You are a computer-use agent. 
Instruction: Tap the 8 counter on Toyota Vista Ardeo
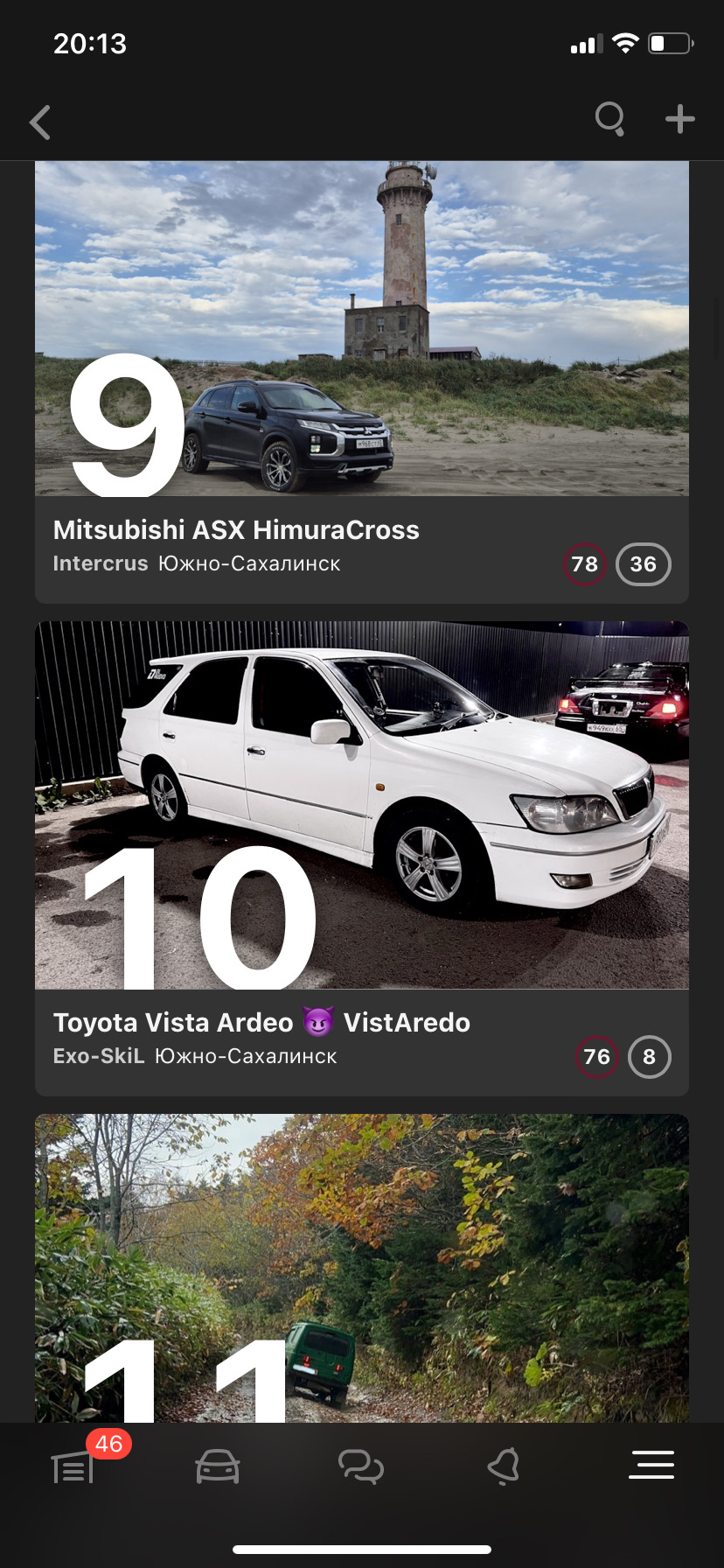(649, 1057)
